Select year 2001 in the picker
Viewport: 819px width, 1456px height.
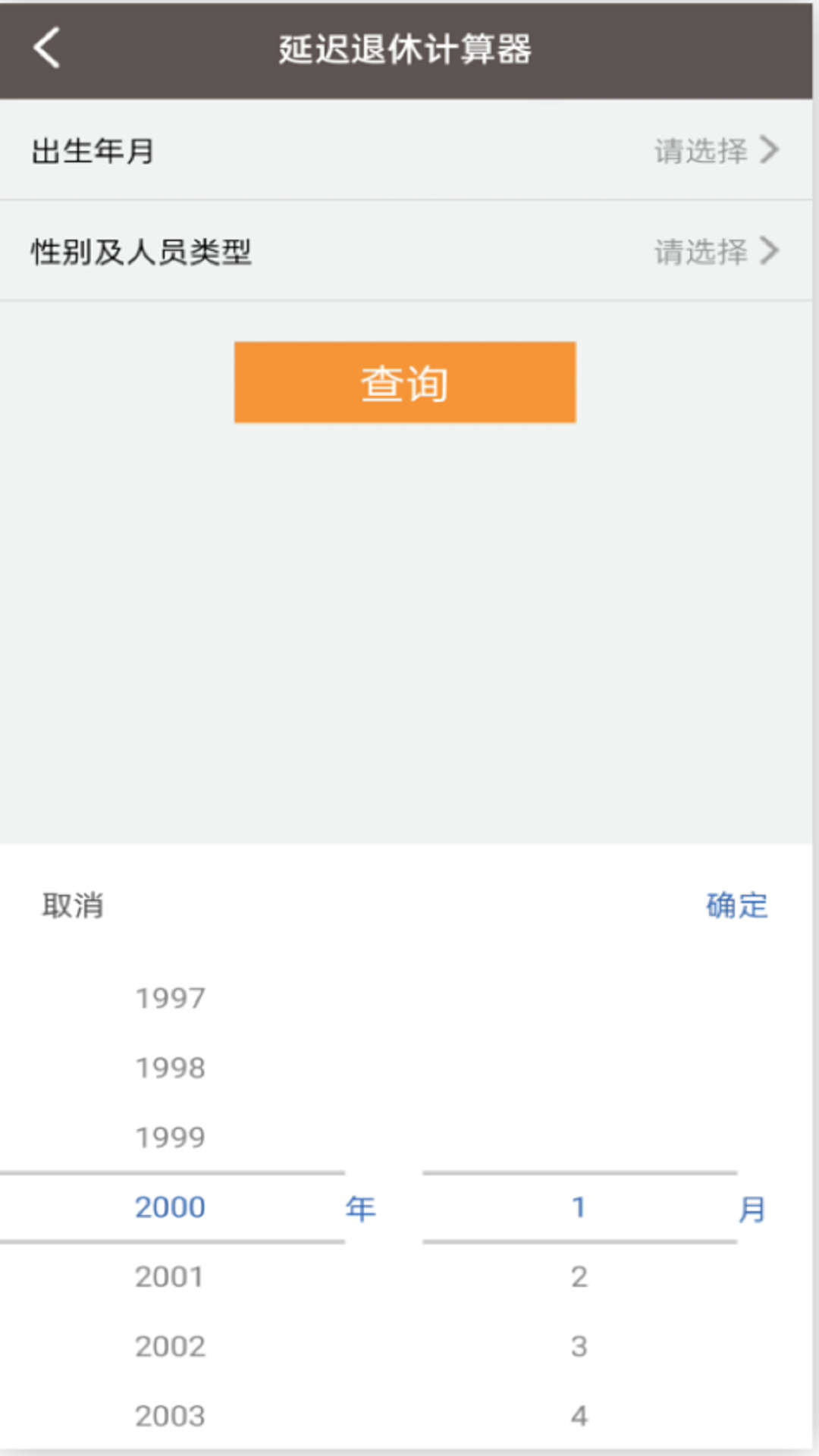[171, 1277]
